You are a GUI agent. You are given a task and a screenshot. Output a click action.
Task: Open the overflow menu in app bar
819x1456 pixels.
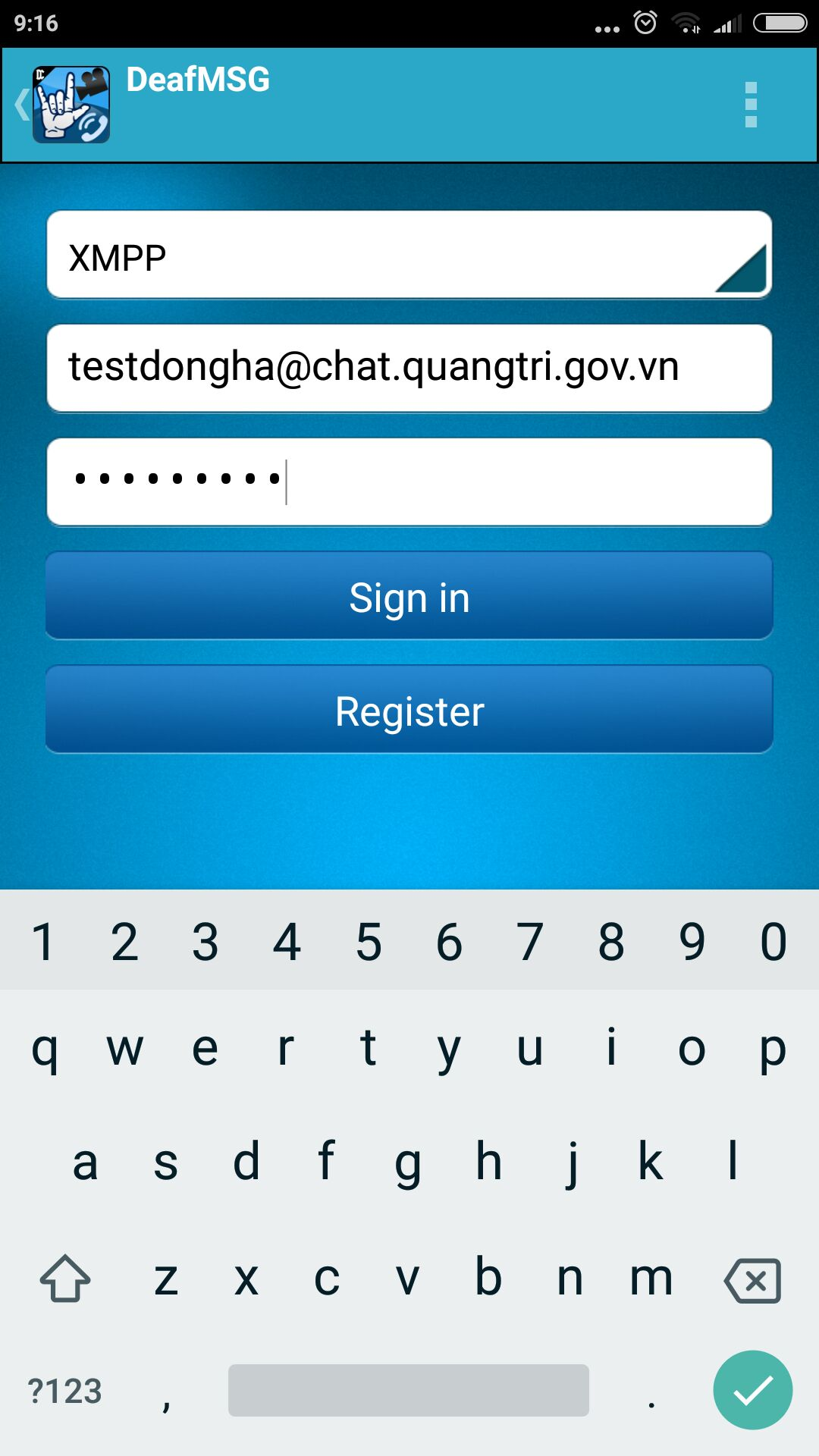point(751,105)
